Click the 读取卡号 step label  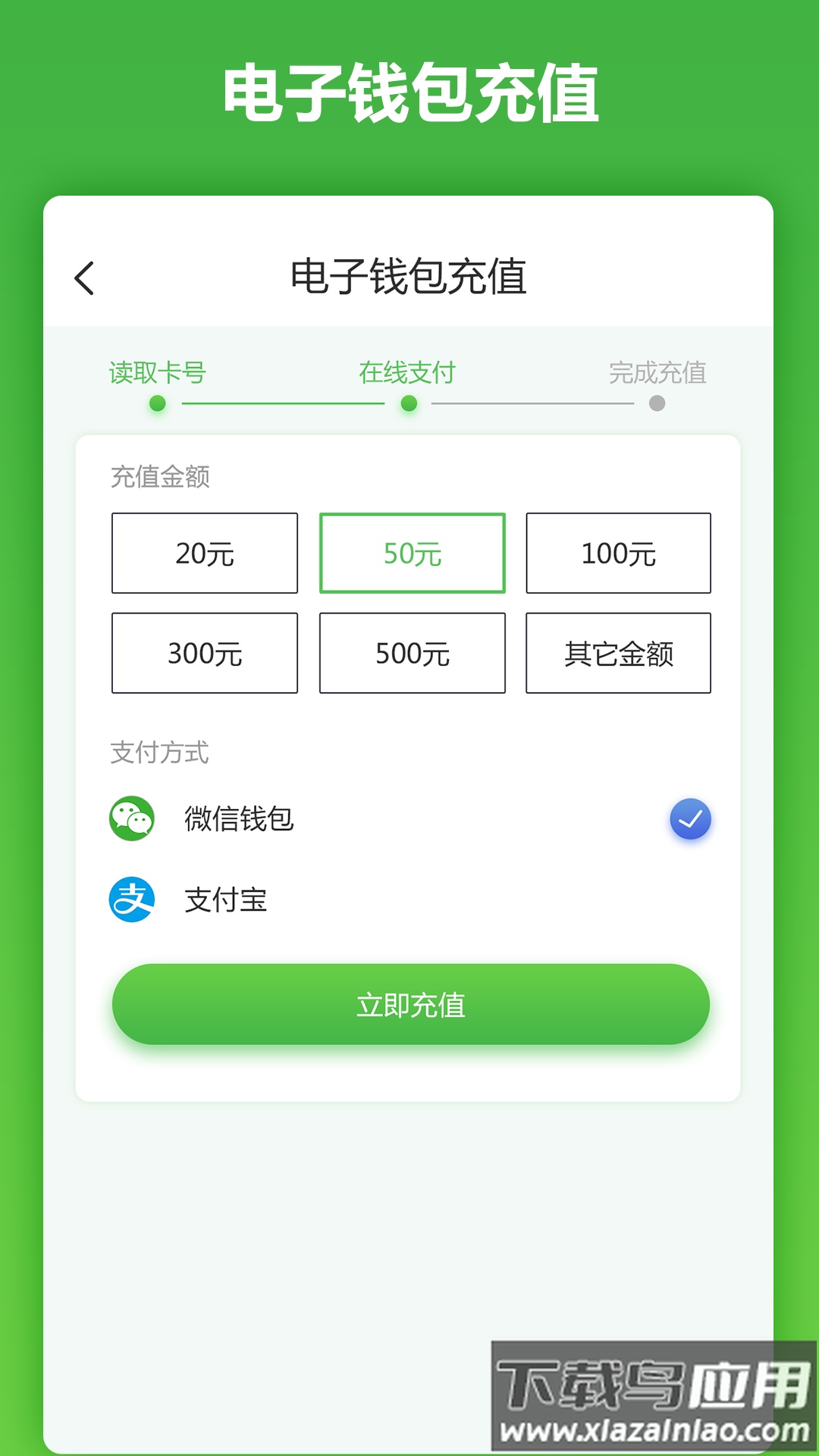(x=157, y=373)
